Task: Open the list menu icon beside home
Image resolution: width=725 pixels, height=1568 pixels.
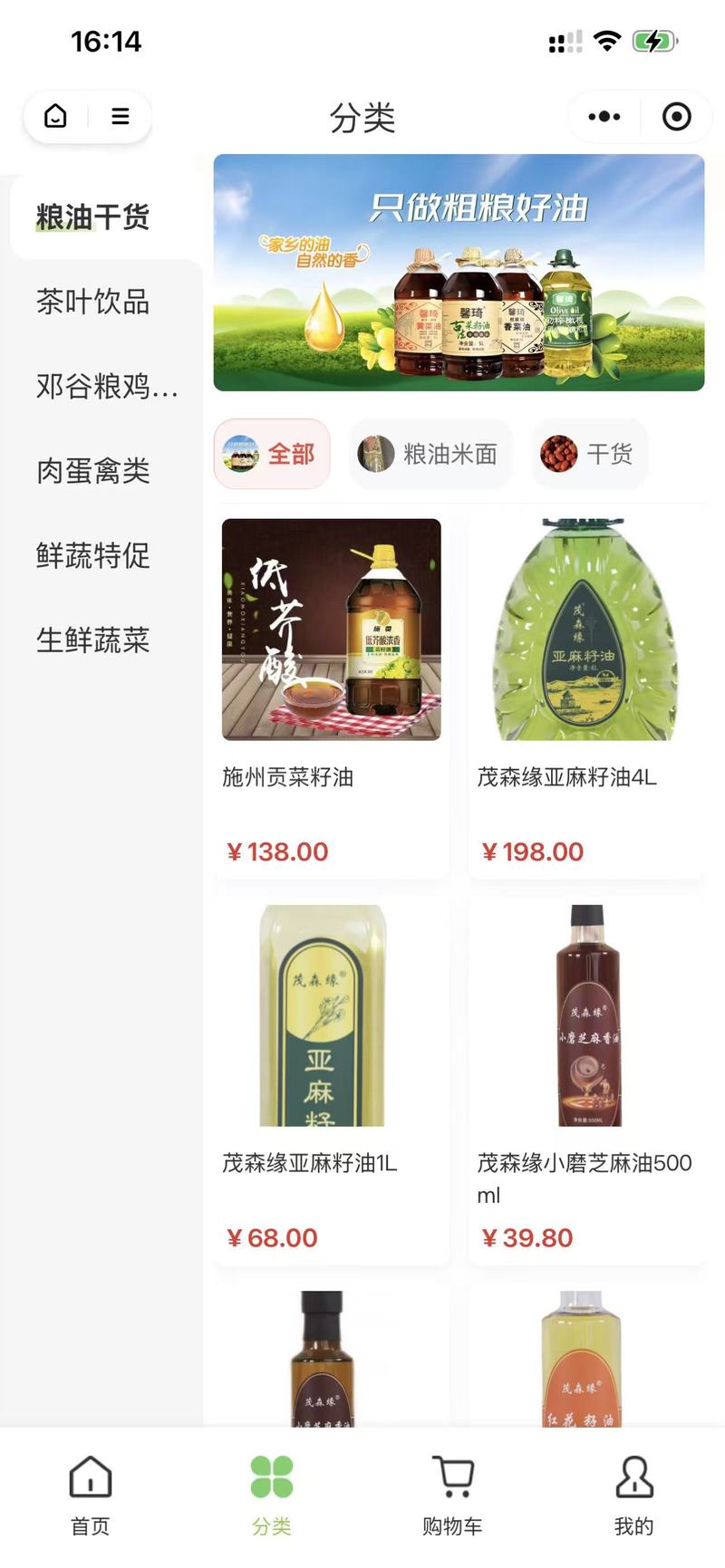Action: [120, 117]
